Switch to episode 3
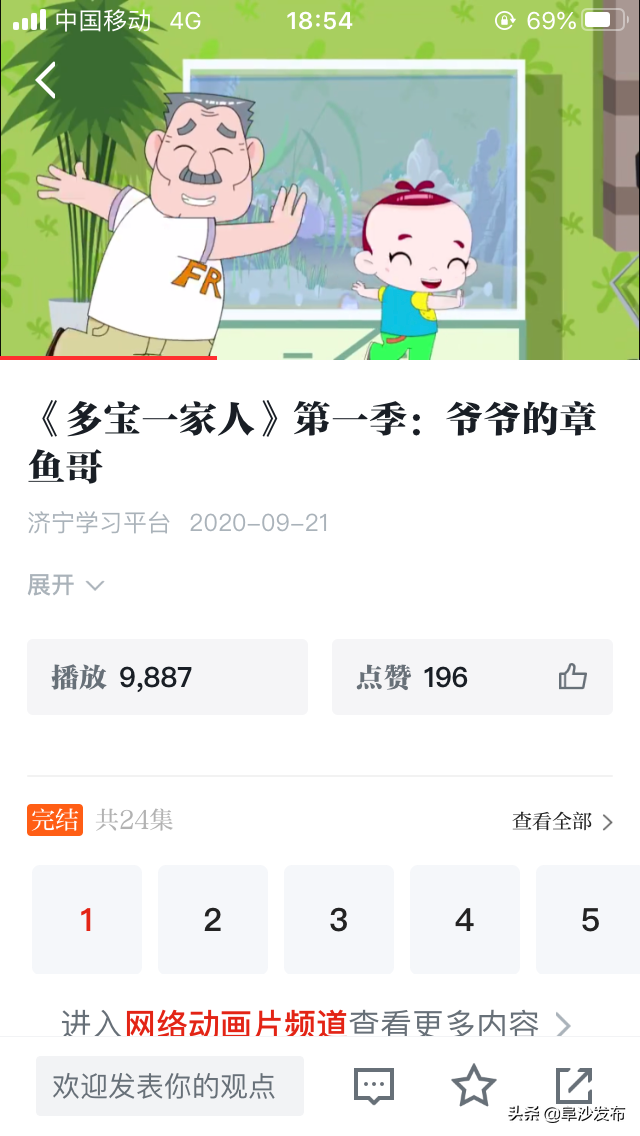The width and height of the screenshot is (640, 1136). (x=339, y=919)
